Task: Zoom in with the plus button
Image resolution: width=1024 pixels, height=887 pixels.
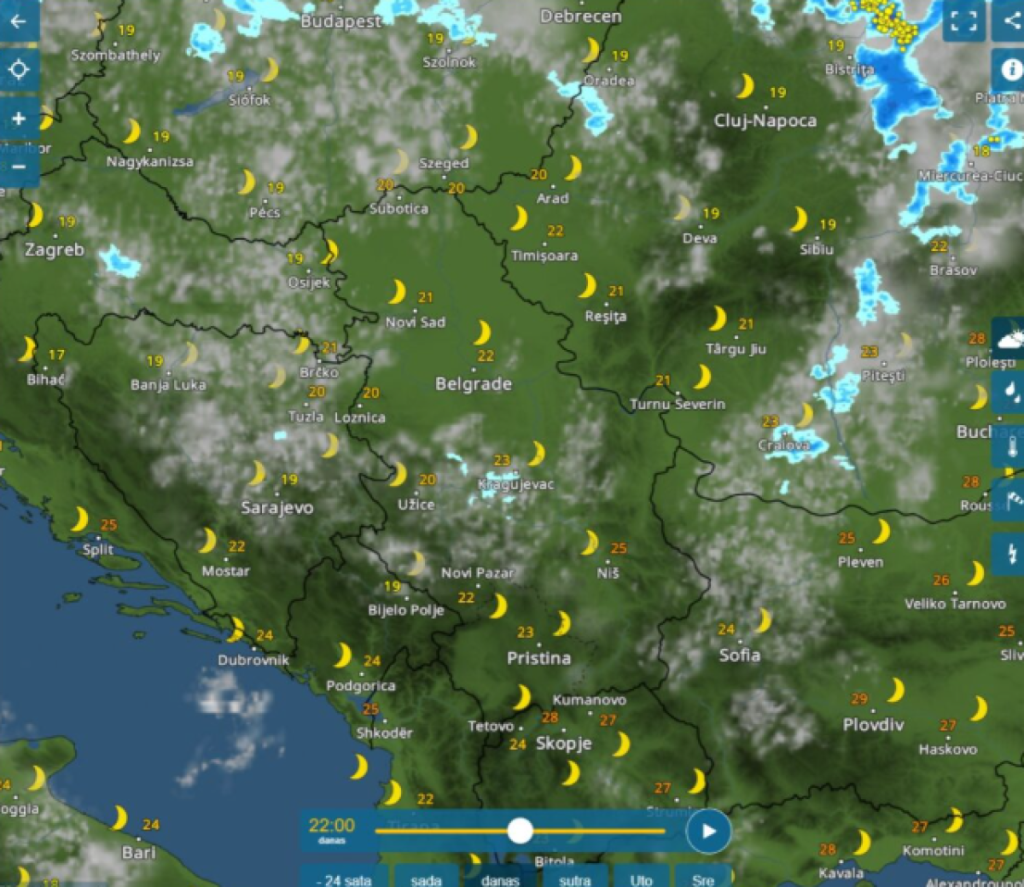Action: [x=18, y=118]
